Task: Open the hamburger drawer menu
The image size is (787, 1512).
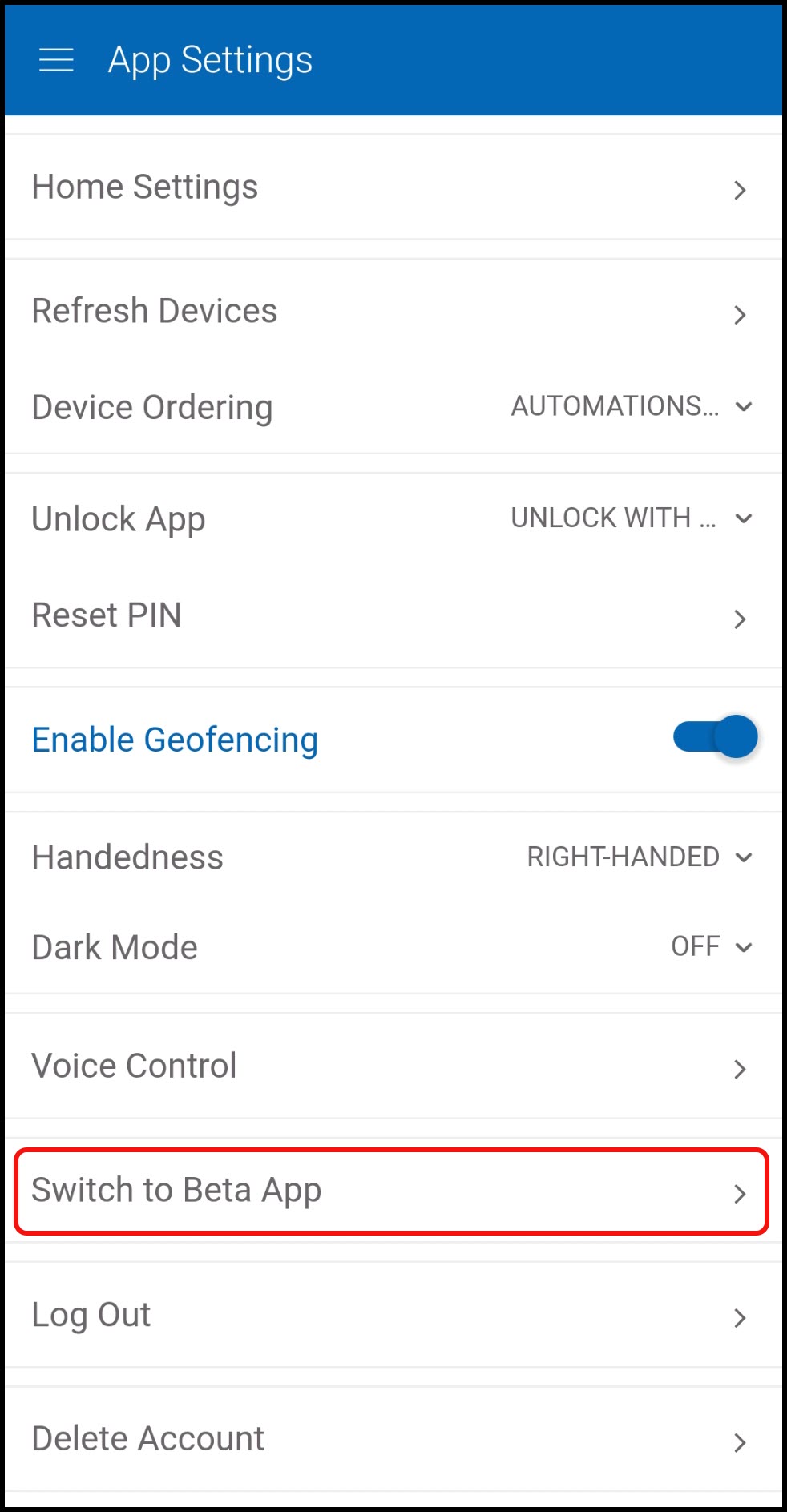Action: pyautogui.click(x=56, y=60)
